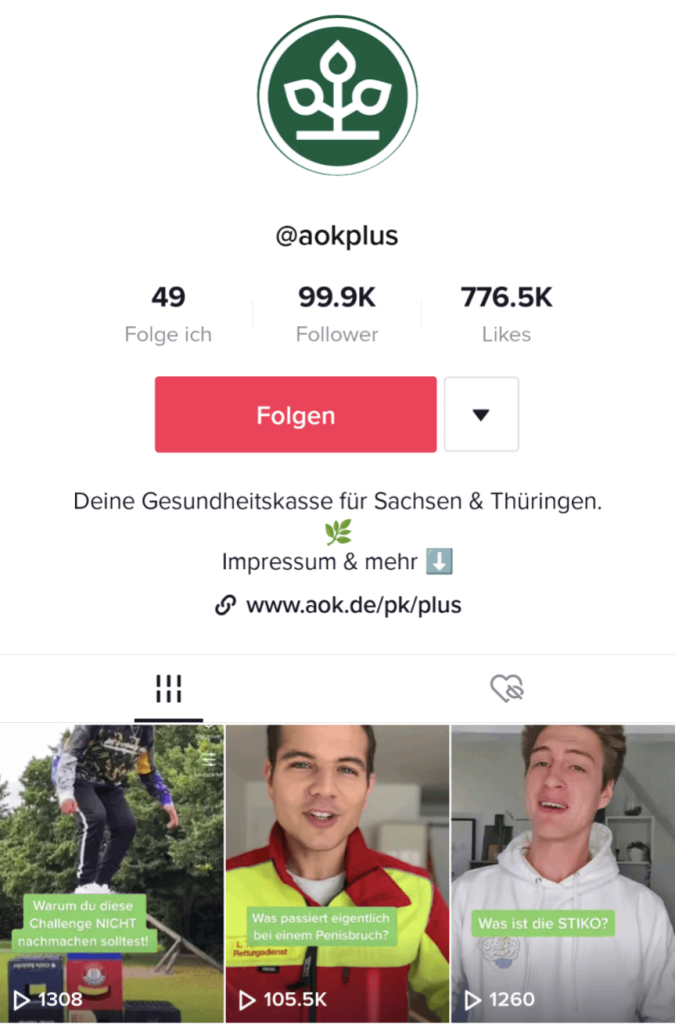Screen dimensions: 675x1024
Task: Switch to the videos grid tab
Action: [x=168, y=688]
